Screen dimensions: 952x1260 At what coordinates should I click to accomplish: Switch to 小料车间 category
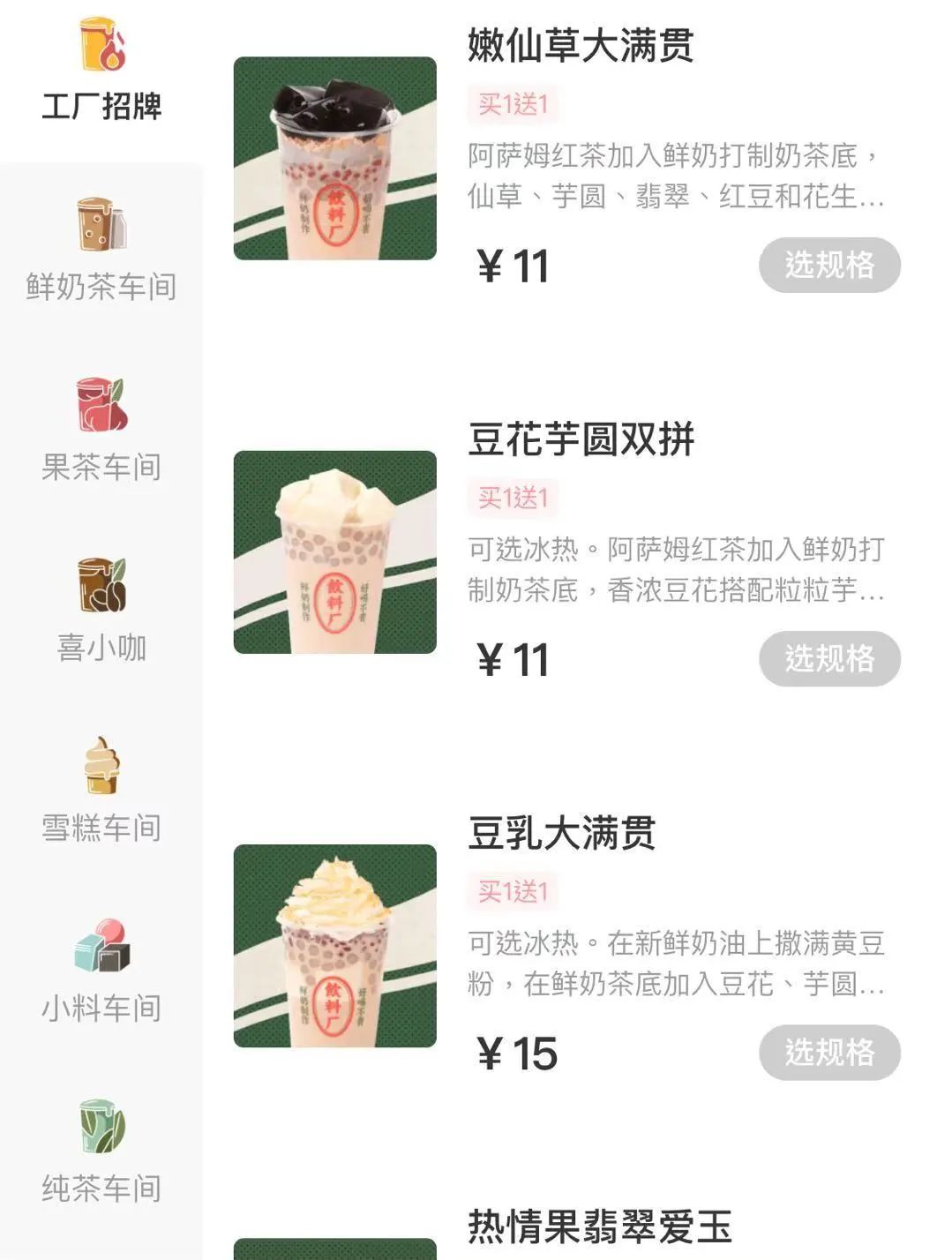click(x=101, y=971)
